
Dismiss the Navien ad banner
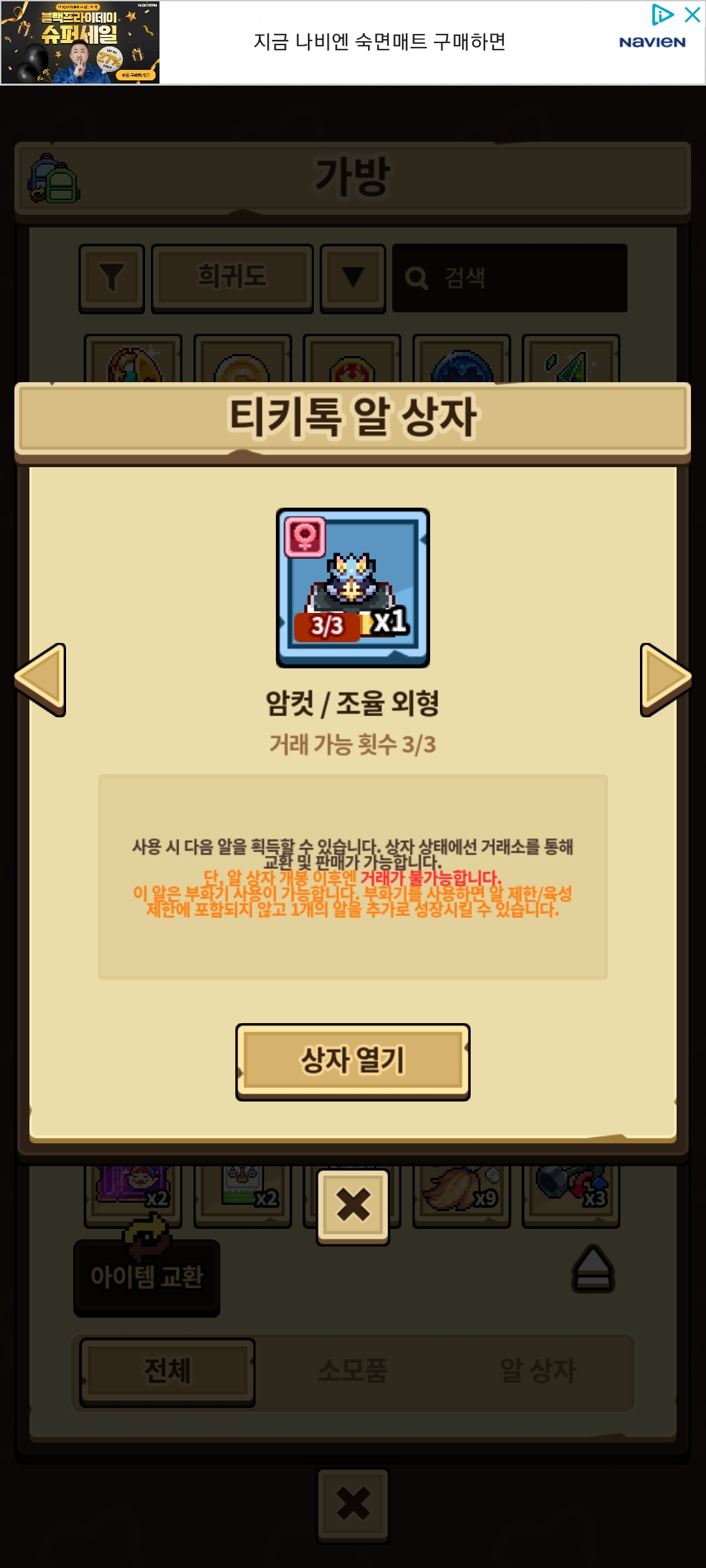[692, 14]
